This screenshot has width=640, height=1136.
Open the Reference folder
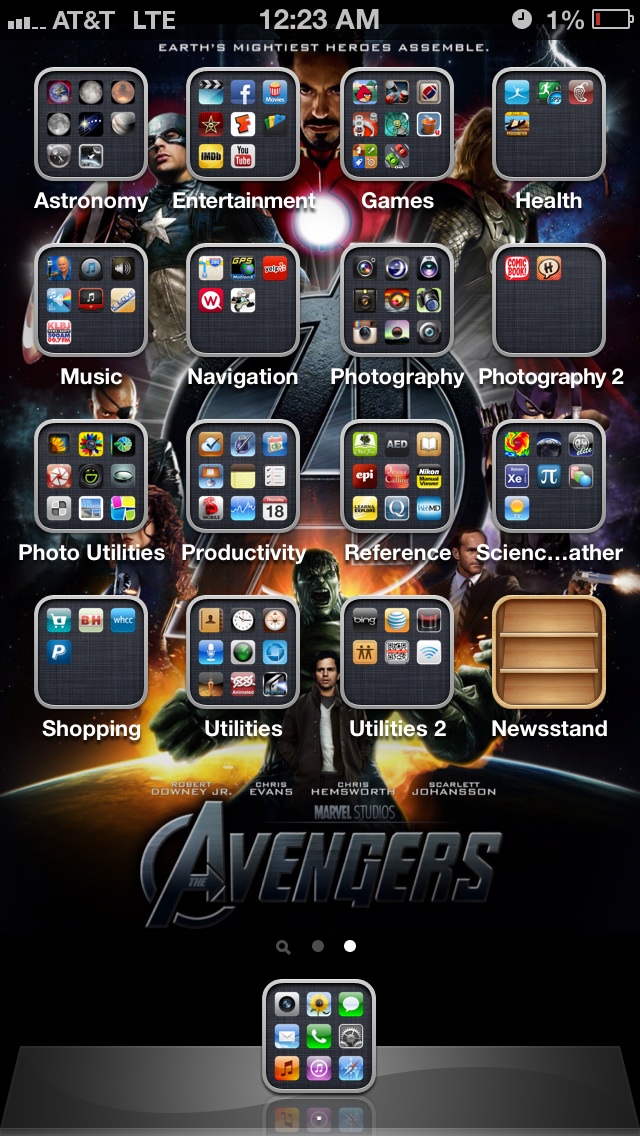pyautogui.click(x=396, y=476)
